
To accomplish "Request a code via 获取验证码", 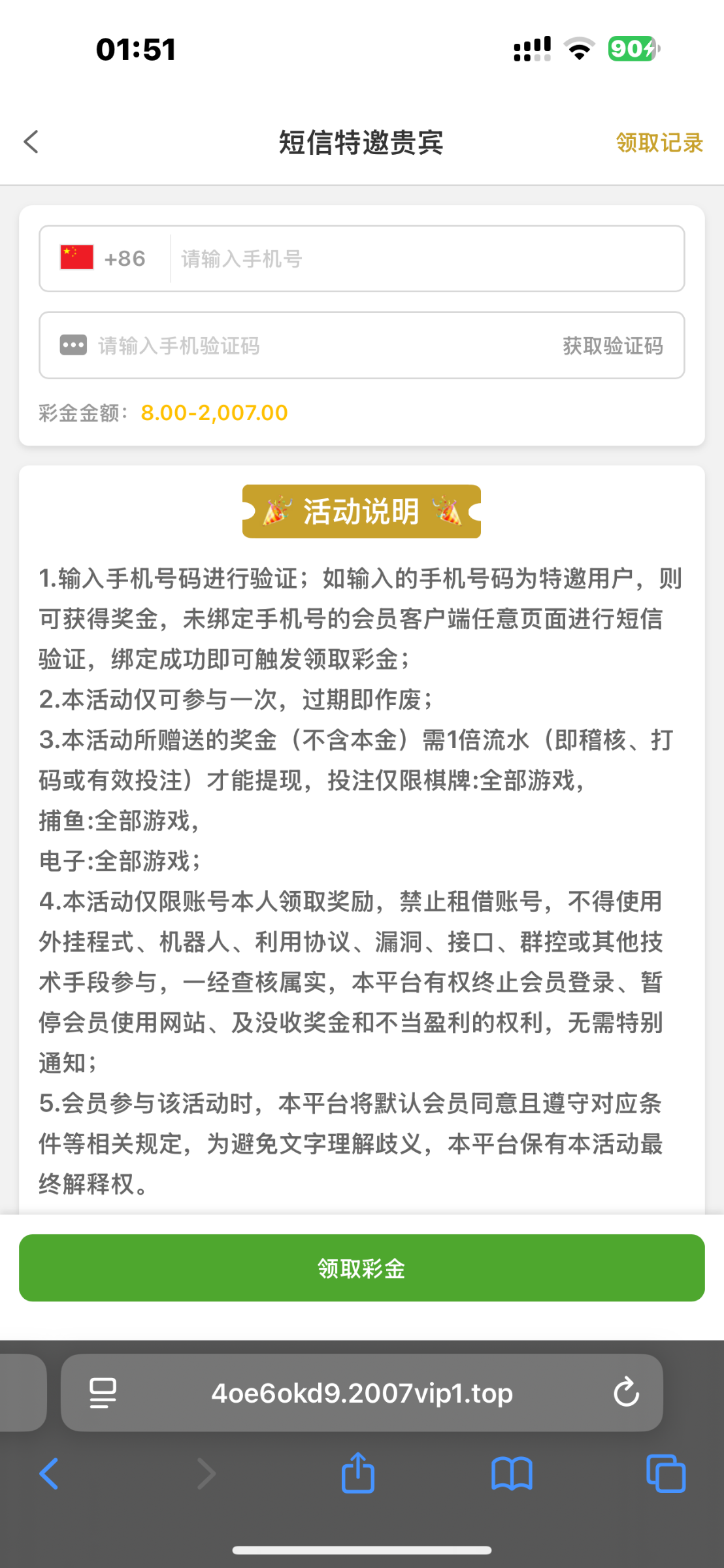I will coord(613,346).
